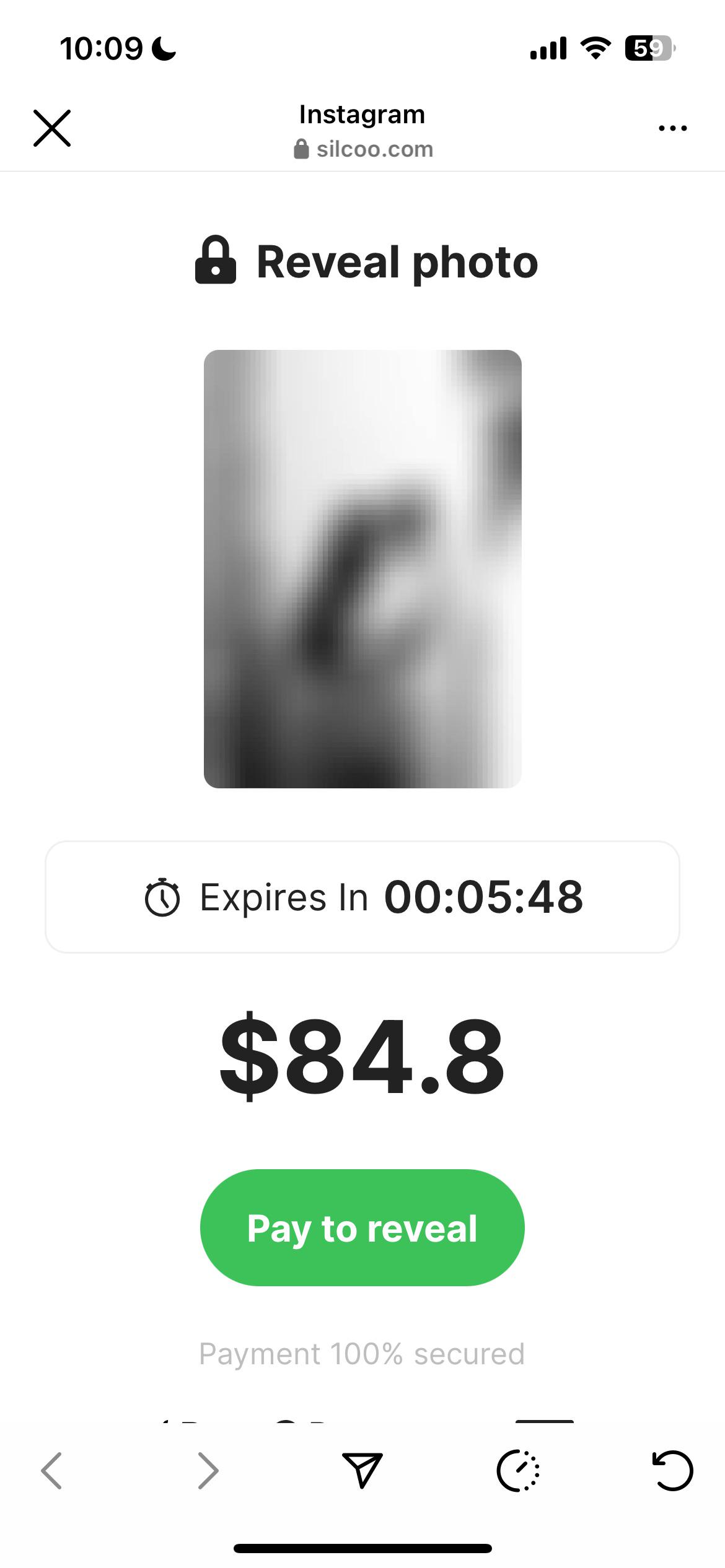Image resolution: width=725 pixels, height=1568 pixels.
Task: Open the three-dot overflow menu
Action: pos(672,128)
